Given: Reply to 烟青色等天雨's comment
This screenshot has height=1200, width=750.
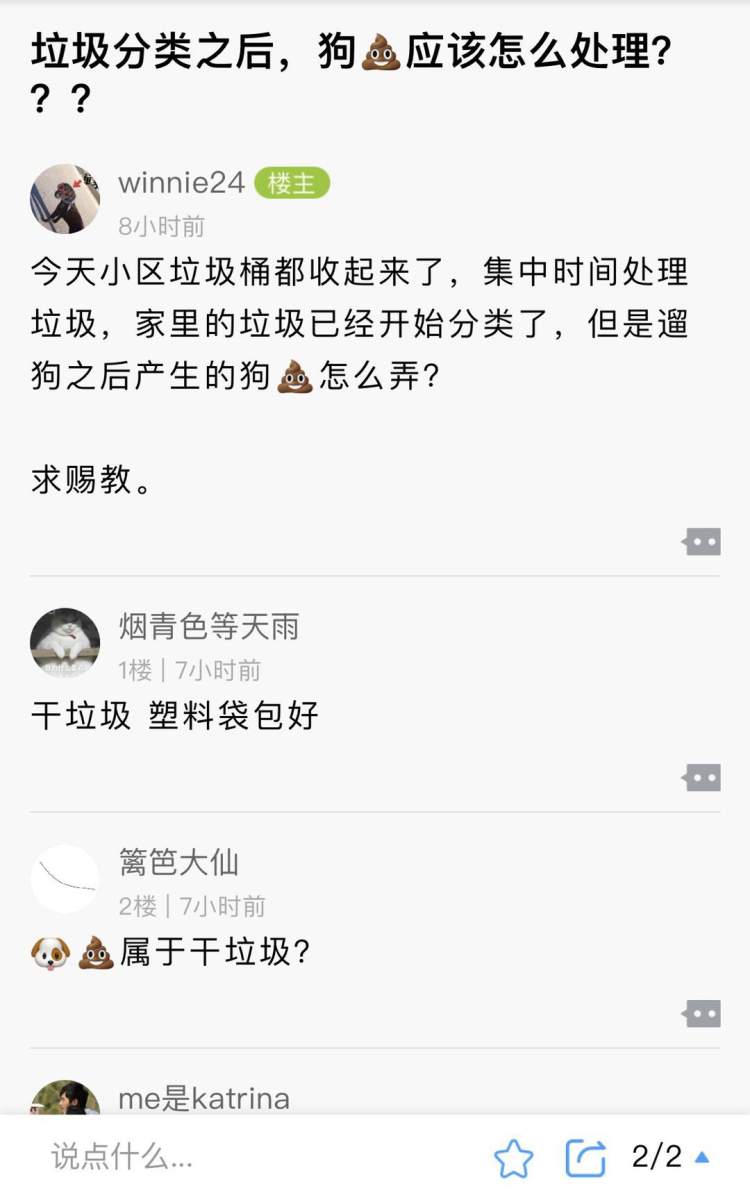Looking at the screenshot, I should coord(702,778).
